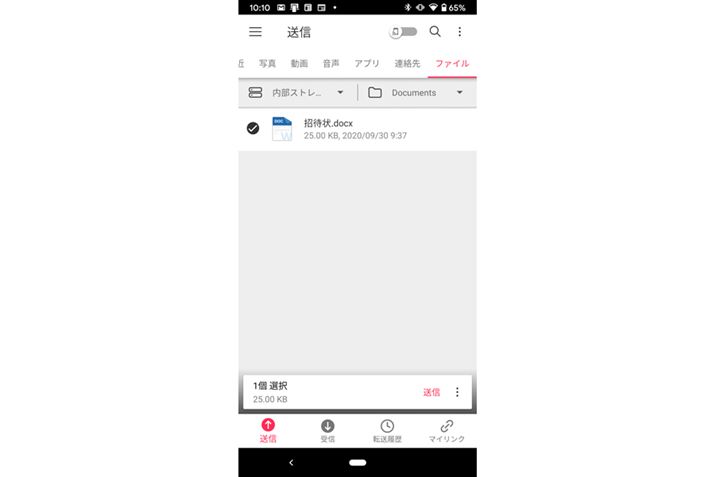Screen dimensions: 715x477
Task: Expand the Documents folder dropdown
Action: pos(416,93)
